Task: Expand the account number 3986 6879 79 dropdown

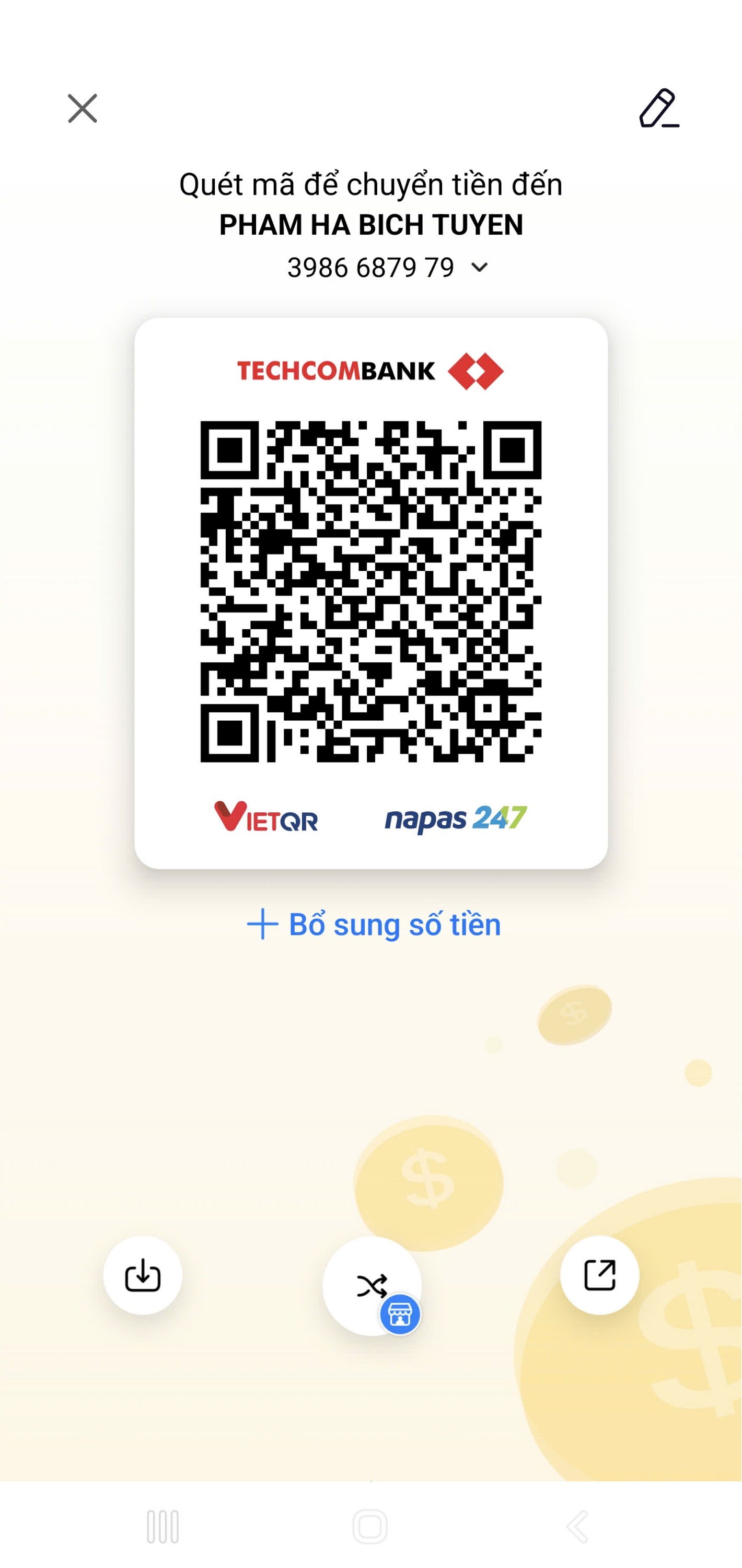Action: pyautogui.click(x=479, y=267)
